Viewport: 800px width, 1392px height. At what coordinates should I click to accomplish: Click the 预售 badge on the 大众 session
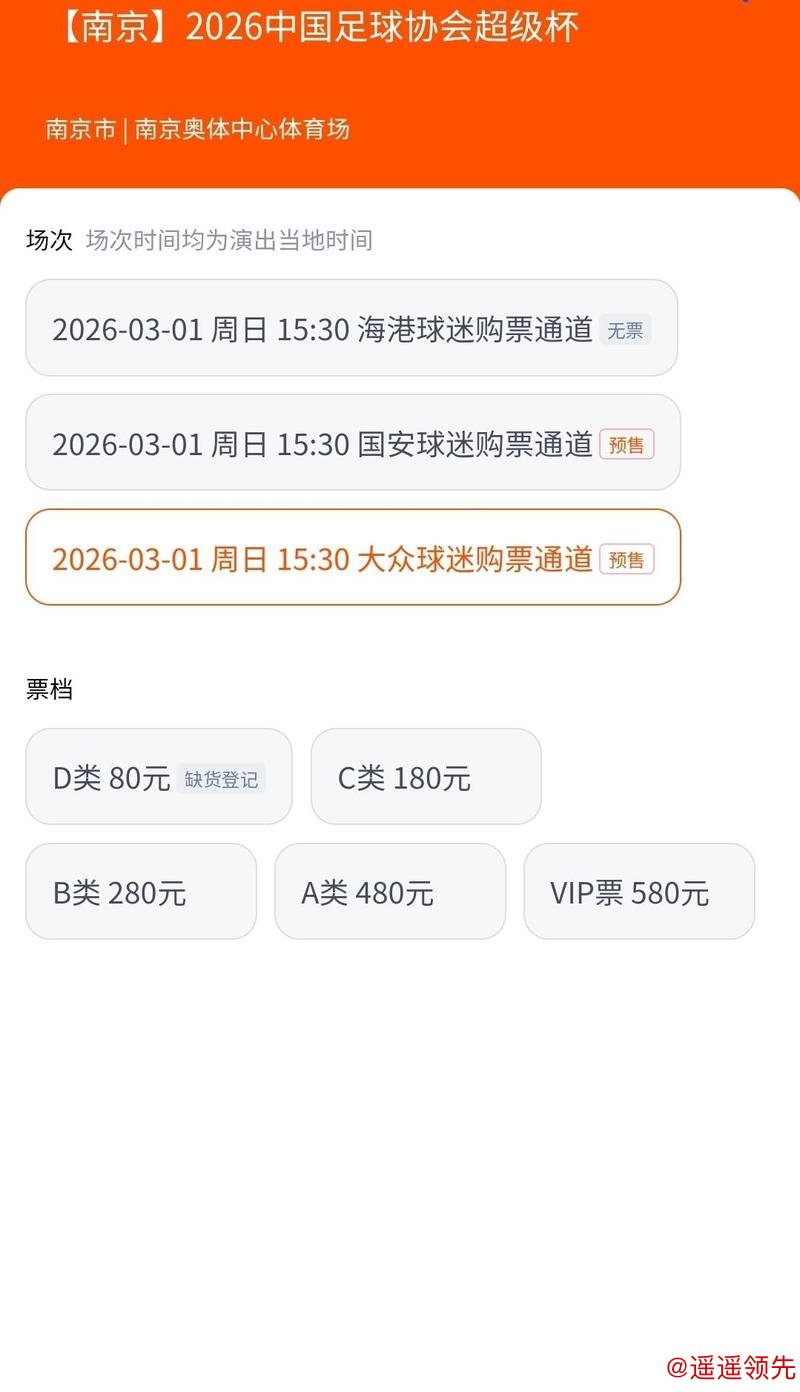point(627,558)
